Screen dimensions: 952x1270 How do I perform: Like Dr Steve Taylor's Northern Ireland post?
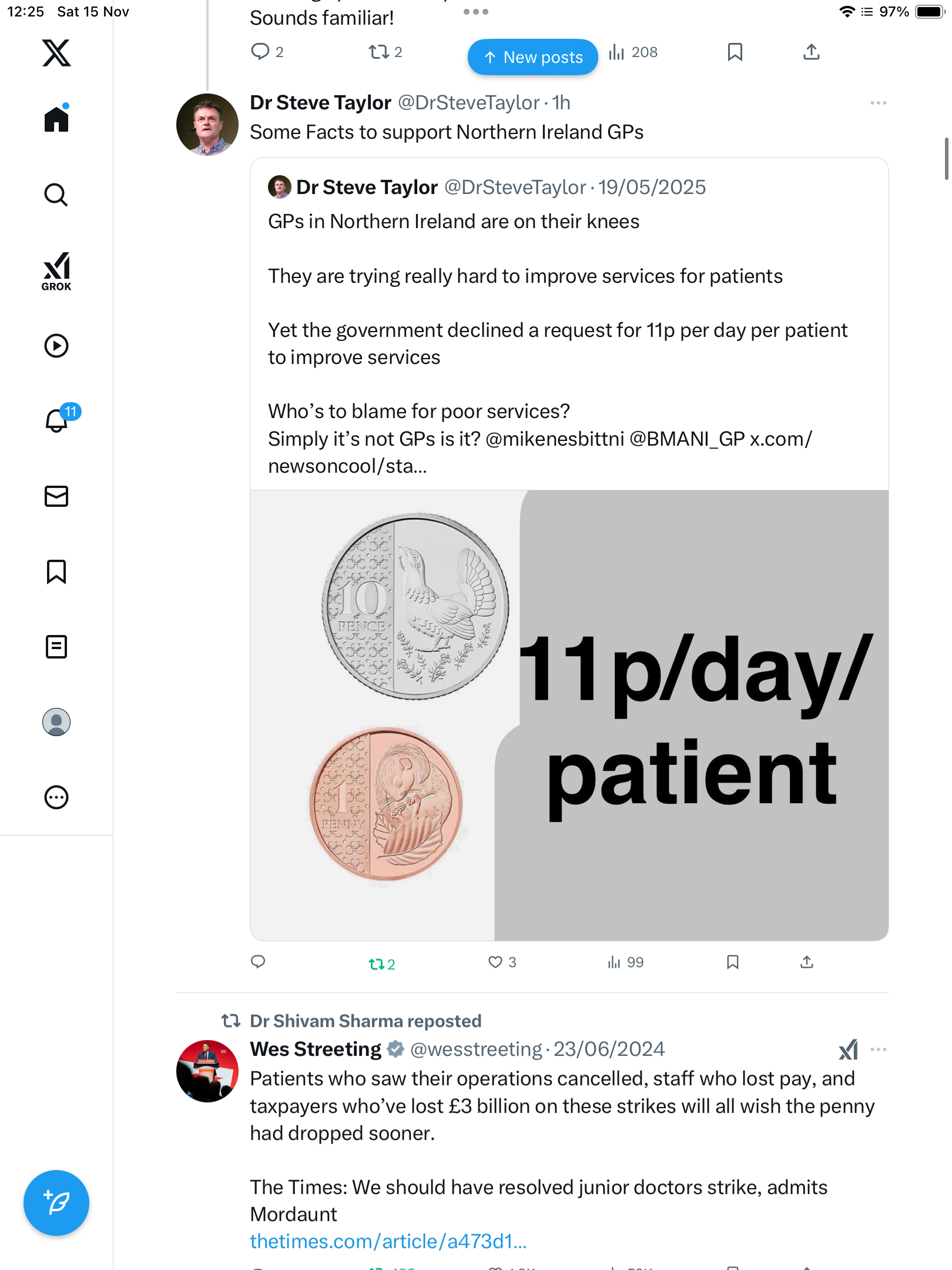click(496, 962)
